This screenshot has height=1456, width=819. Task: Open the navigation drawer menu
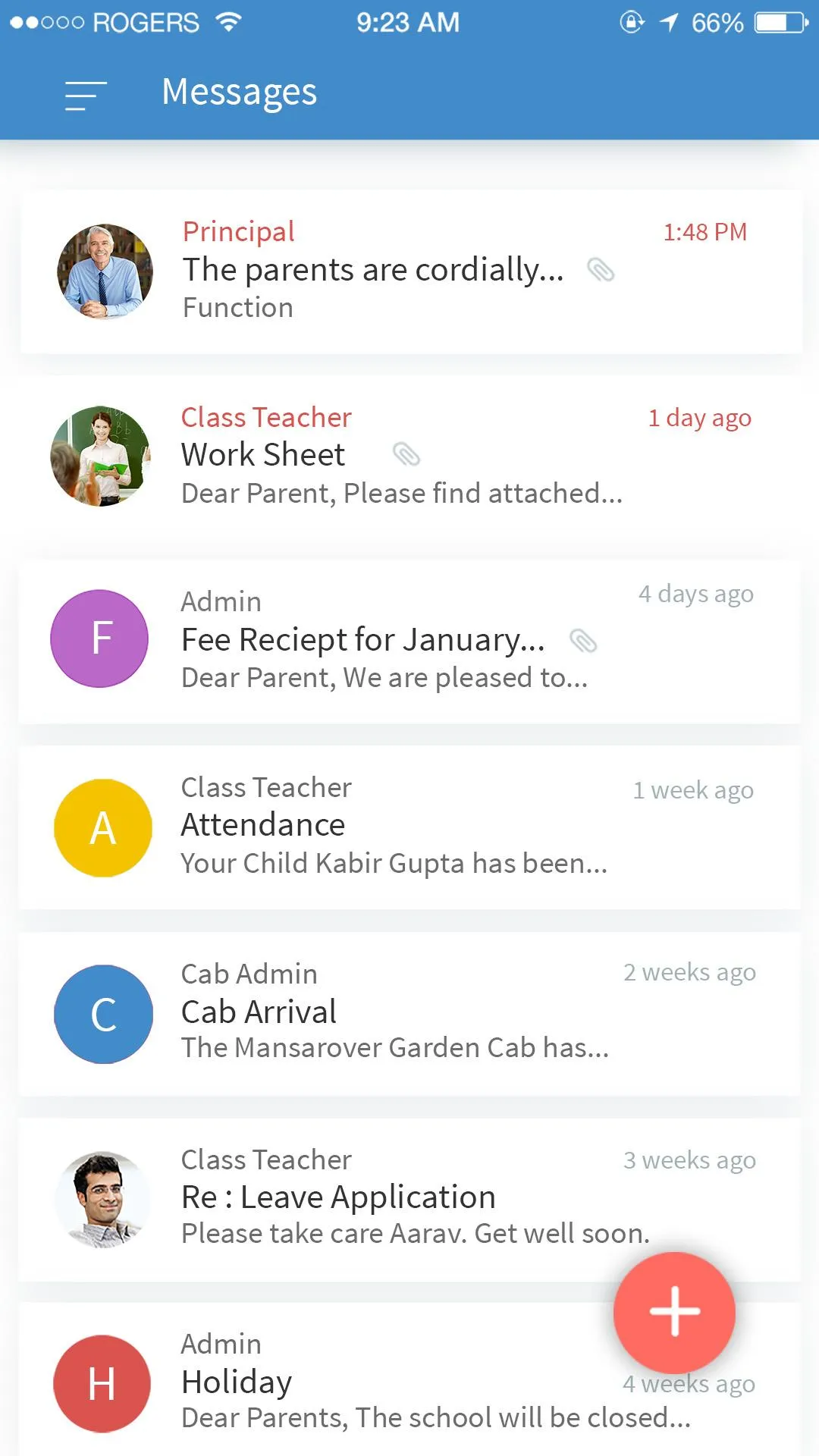(85, 96)
